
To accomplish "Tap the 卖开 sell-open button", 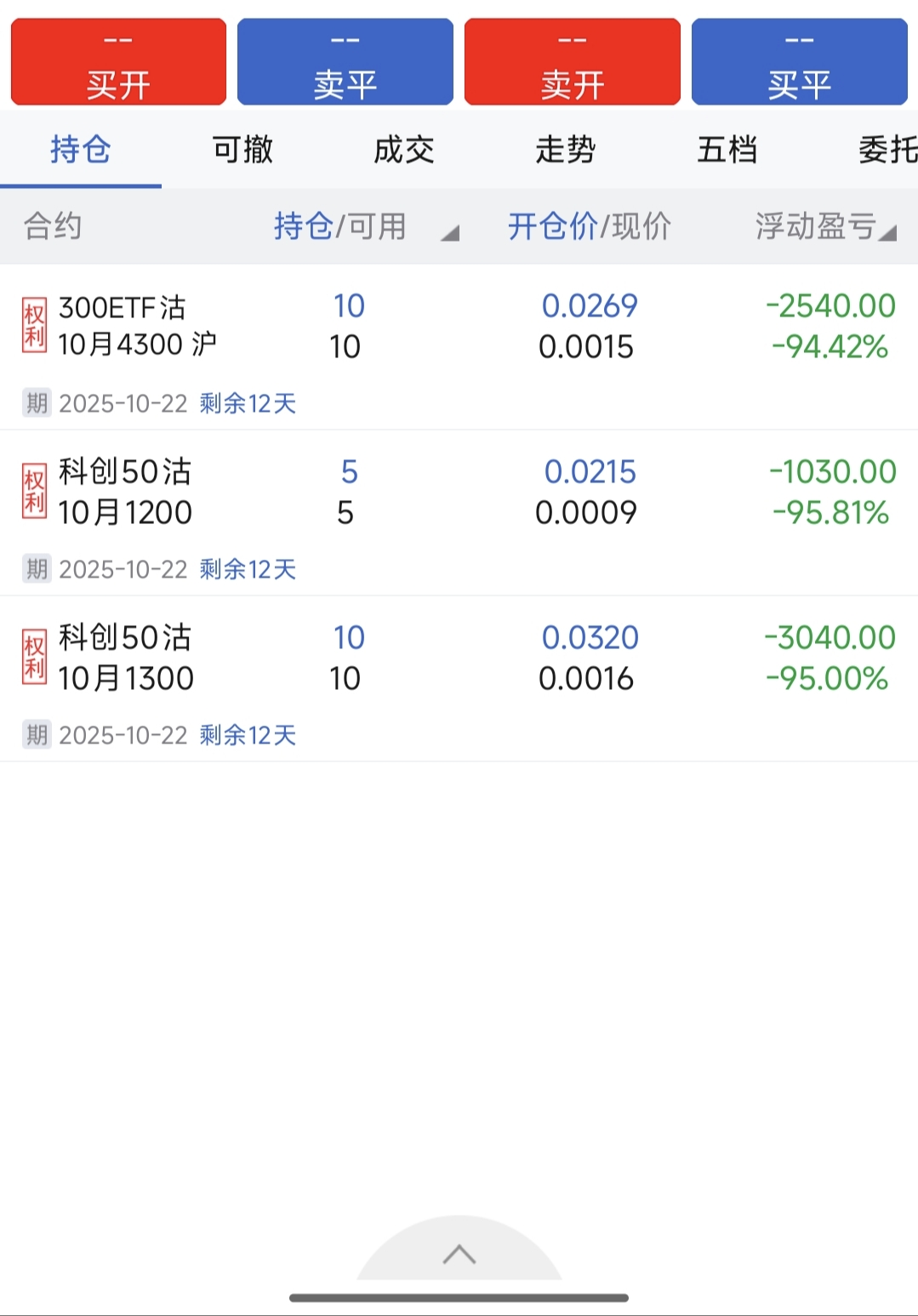I will click(572, 62).
